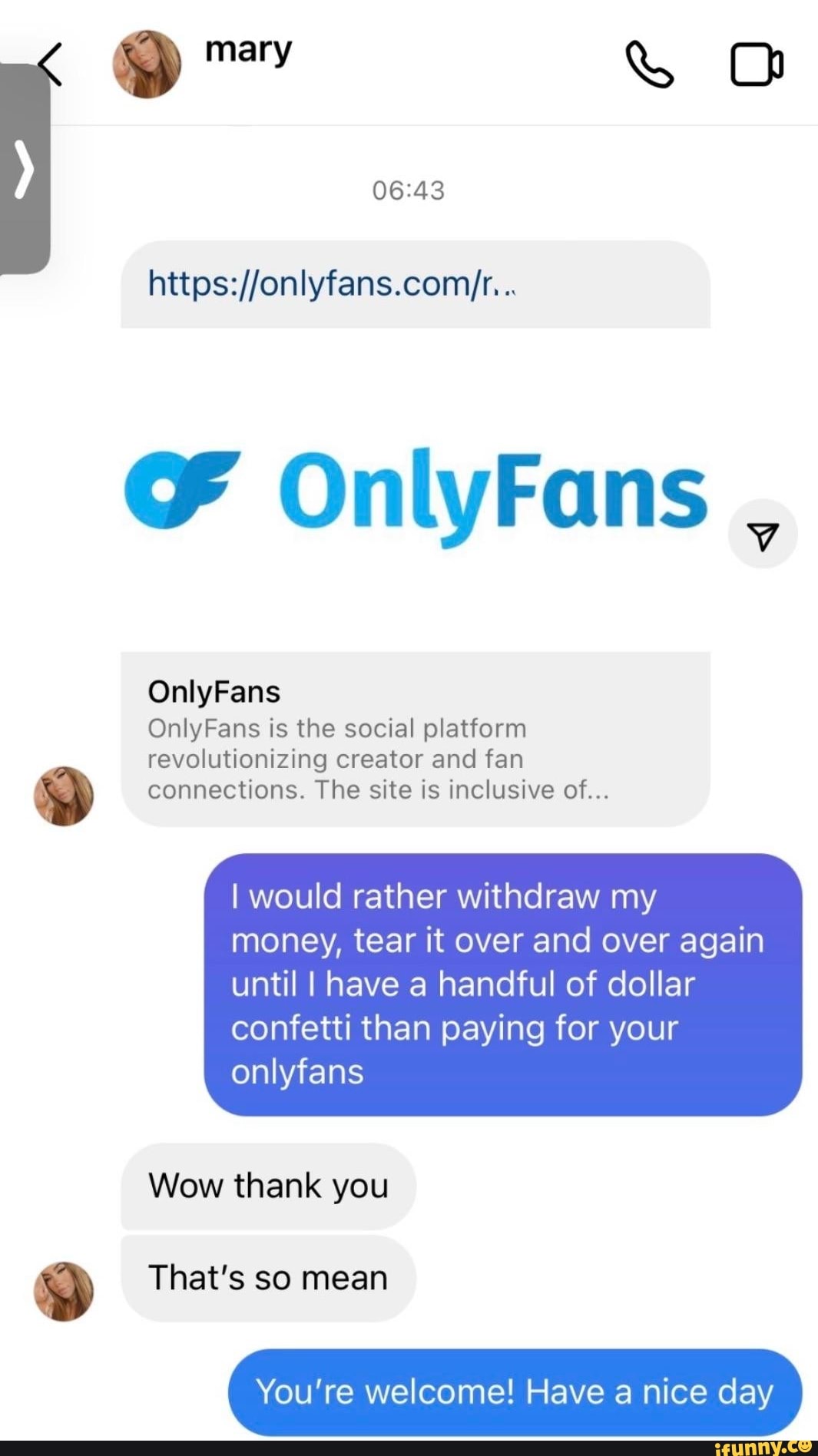Screen dimensions: 818x1456
Task: Go back from mary's chat
Action: point(51,65)
